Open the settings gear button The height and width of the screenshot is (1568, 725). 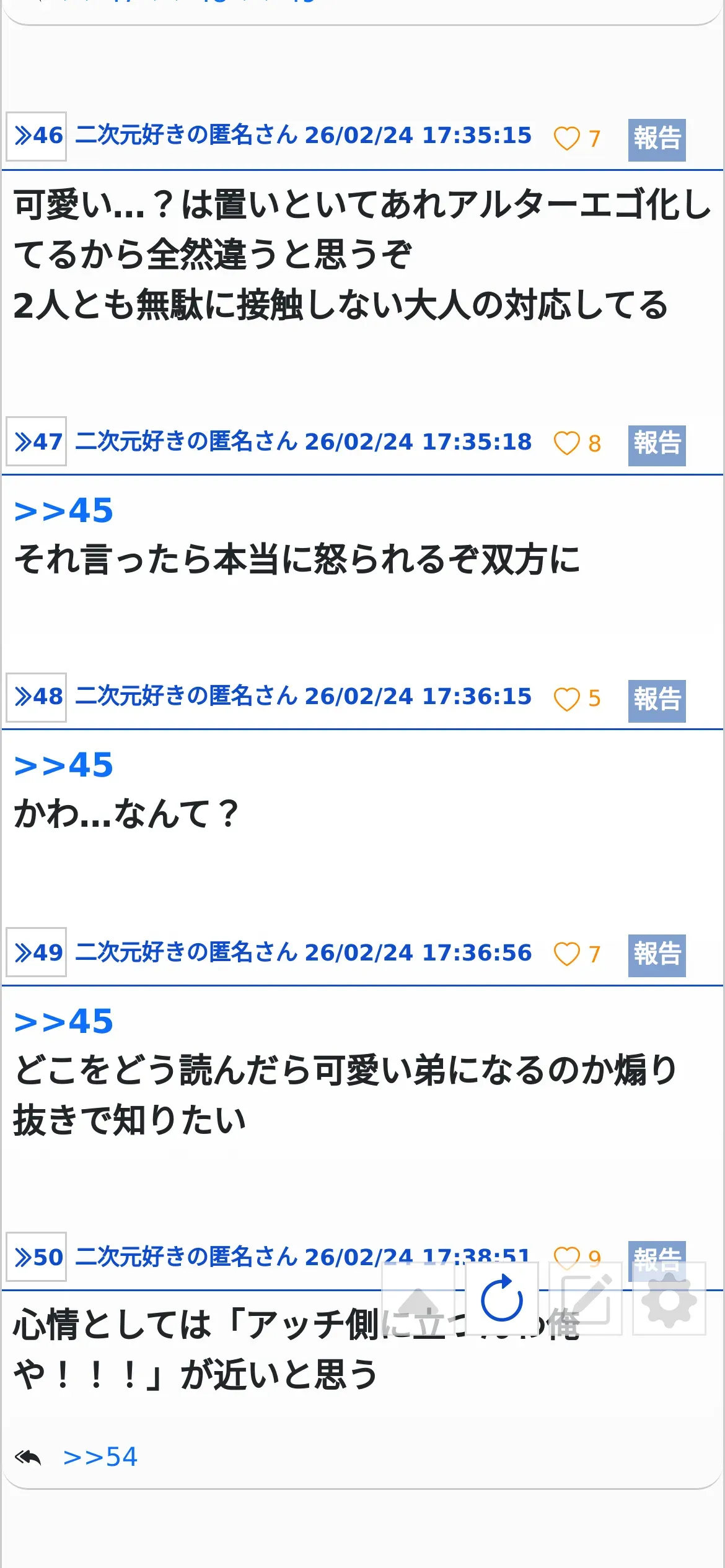coord(669,1298)
